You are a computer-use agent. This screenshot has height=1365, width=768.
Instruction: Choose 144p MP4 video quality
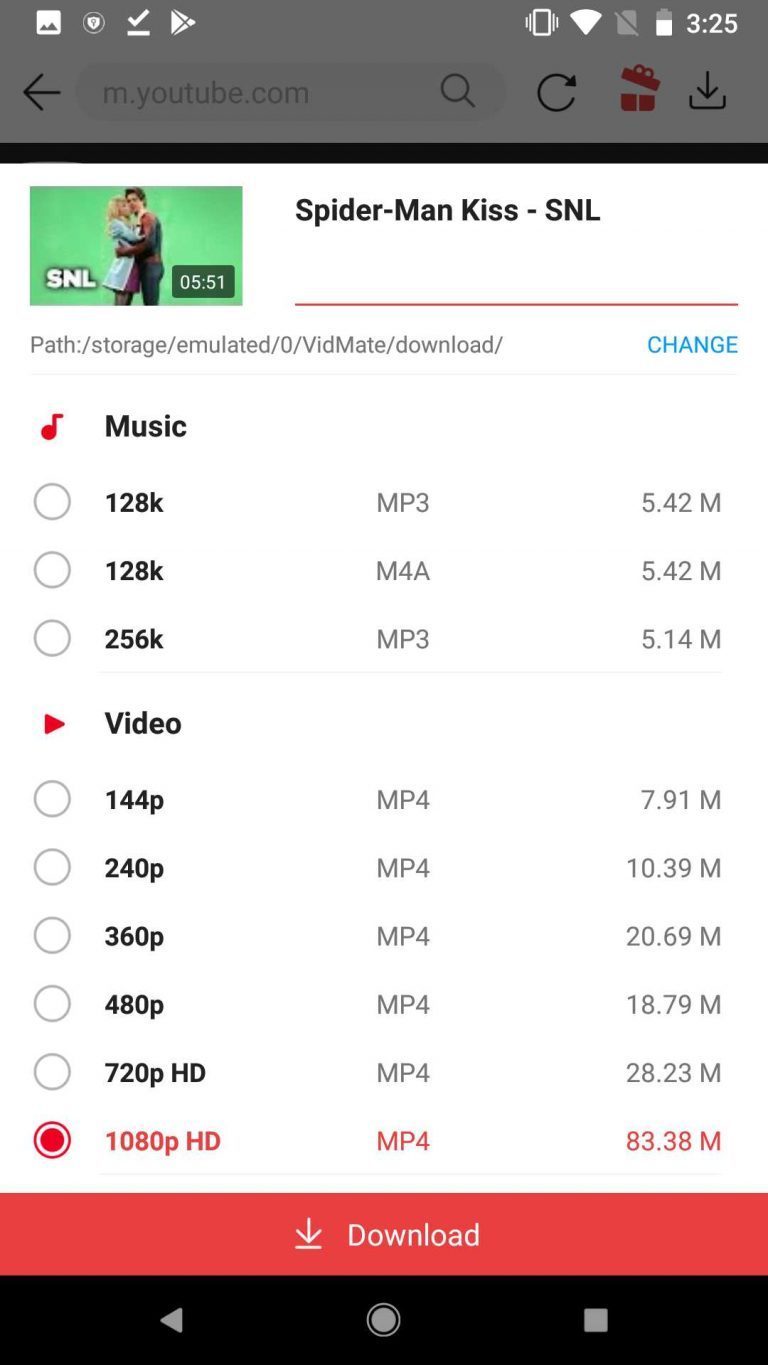tap(52, 799)
